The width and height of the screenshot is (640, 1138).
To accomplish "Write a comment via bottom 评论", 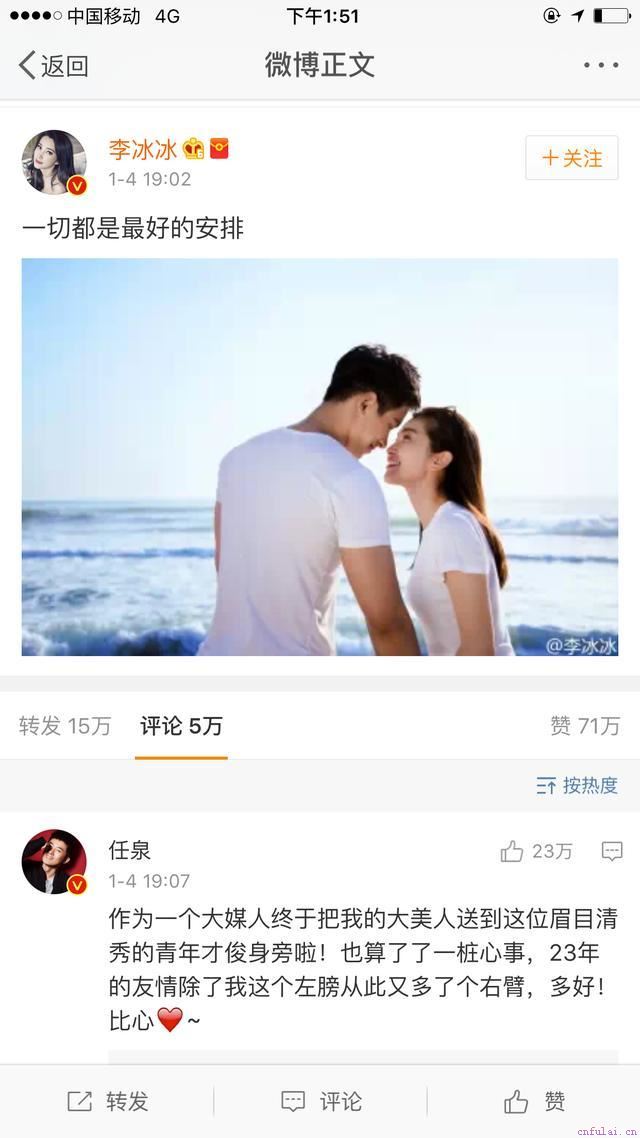I will click(x=321, y=1102).
